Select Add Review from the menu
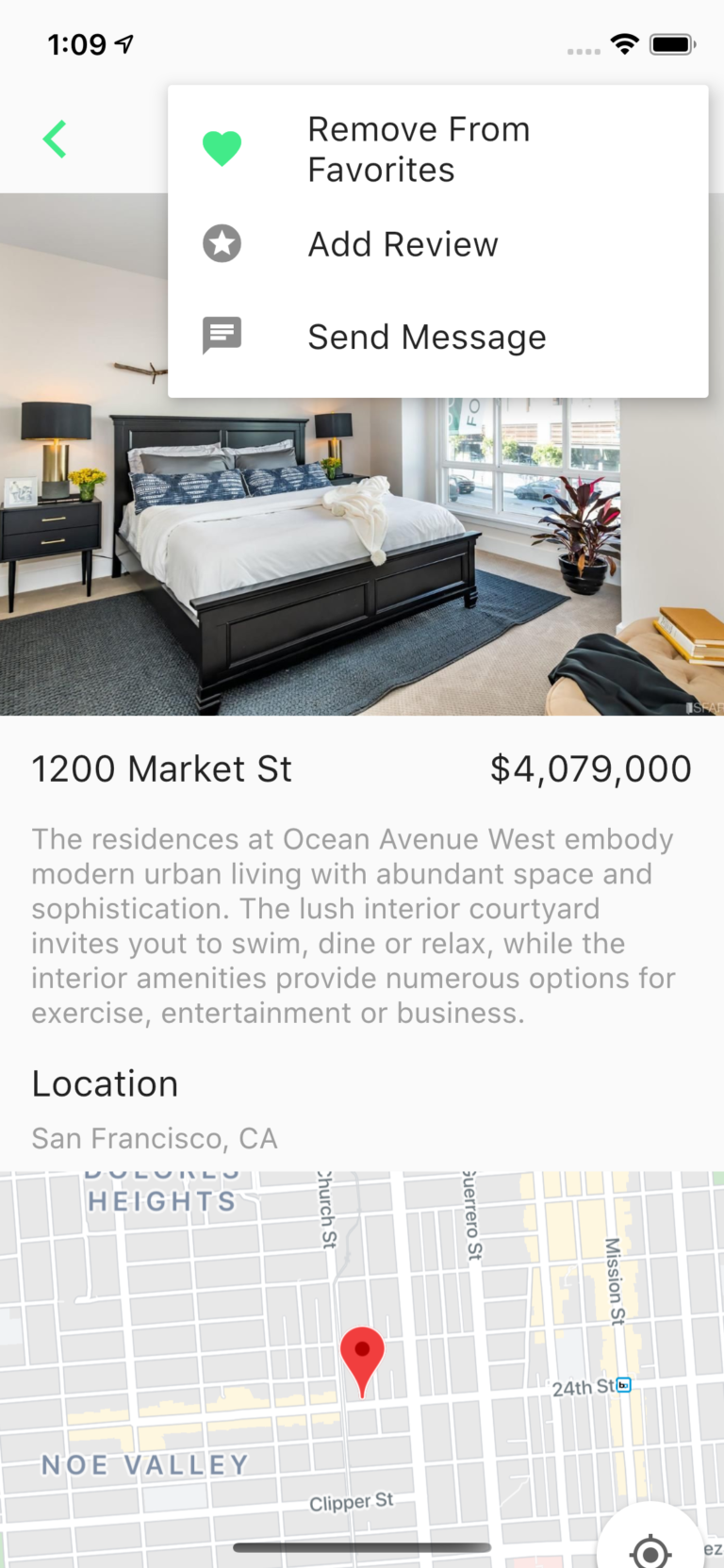Screen dimensions: 724x1568 click(x=403, y=243)
